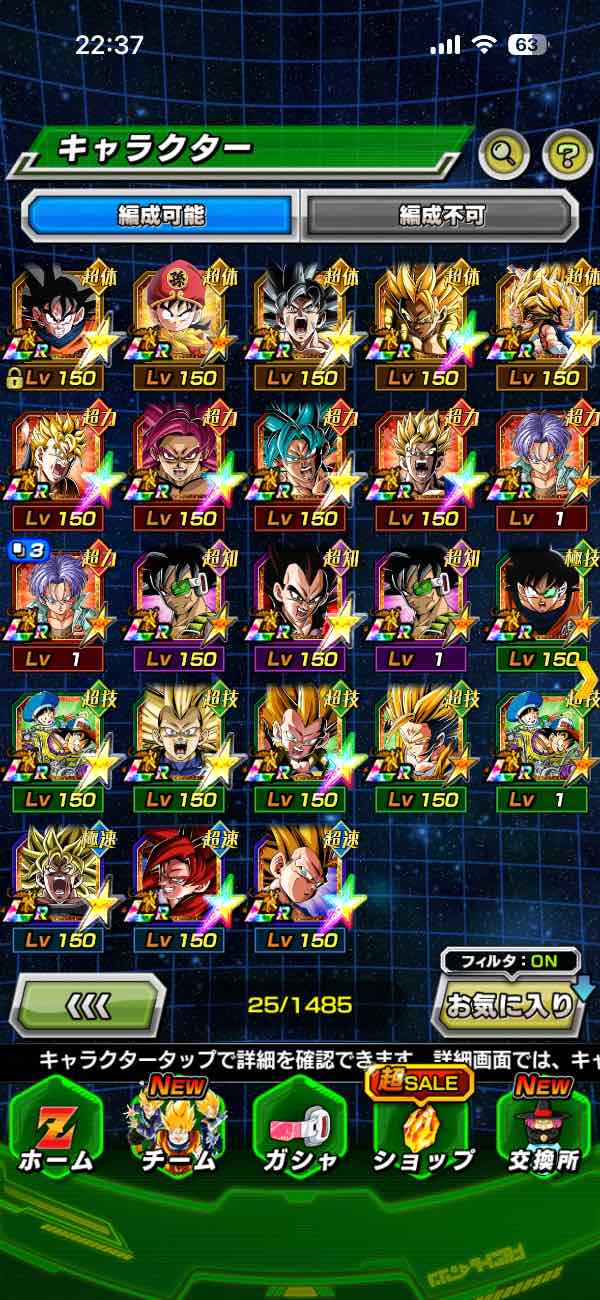Tap the yellow arrow on the right edge
This screenshot has height=1300, width=600.
pyautogui.click(x=587, y=678)
